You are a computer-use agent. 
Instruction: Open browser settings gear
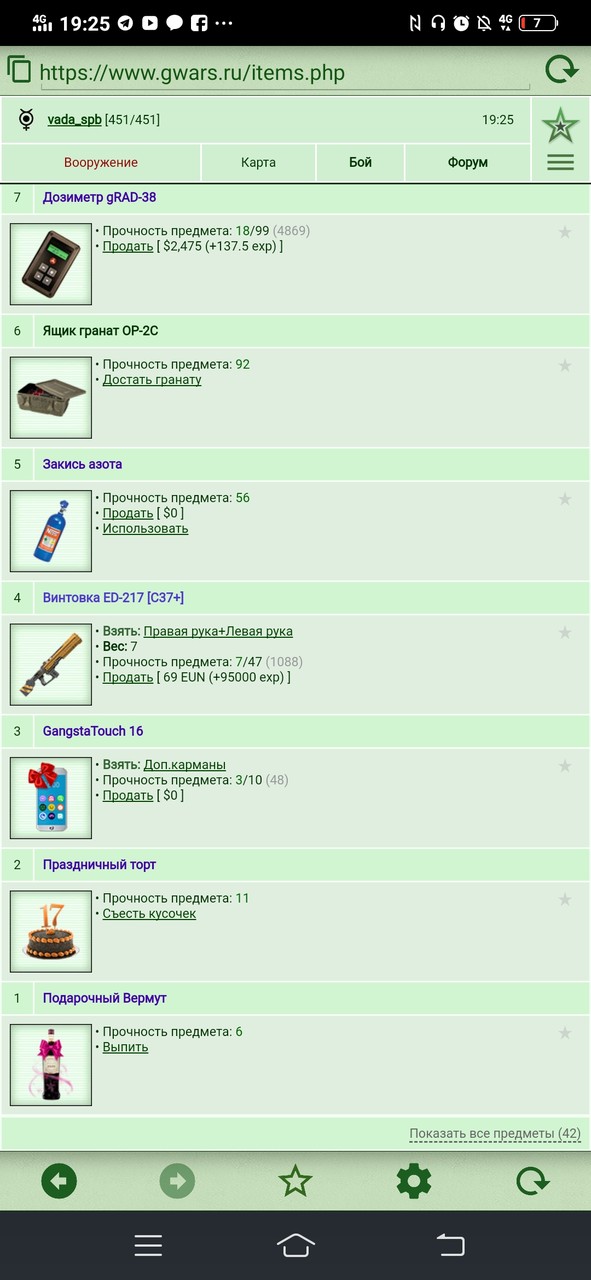(x=414, y=1181)
